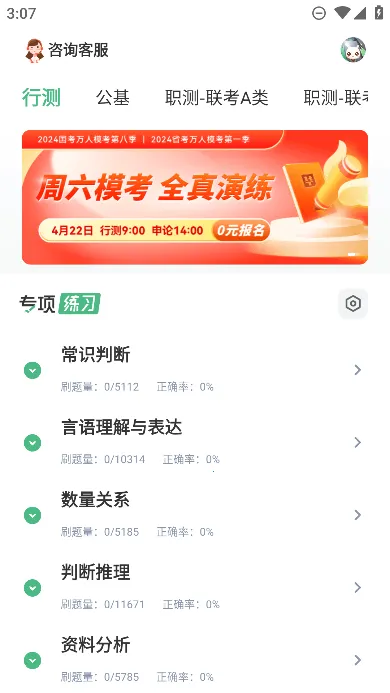This screenshot has height=693, width=390.
Task: Open the 数量关系 practice row
Action: (195, 515)
